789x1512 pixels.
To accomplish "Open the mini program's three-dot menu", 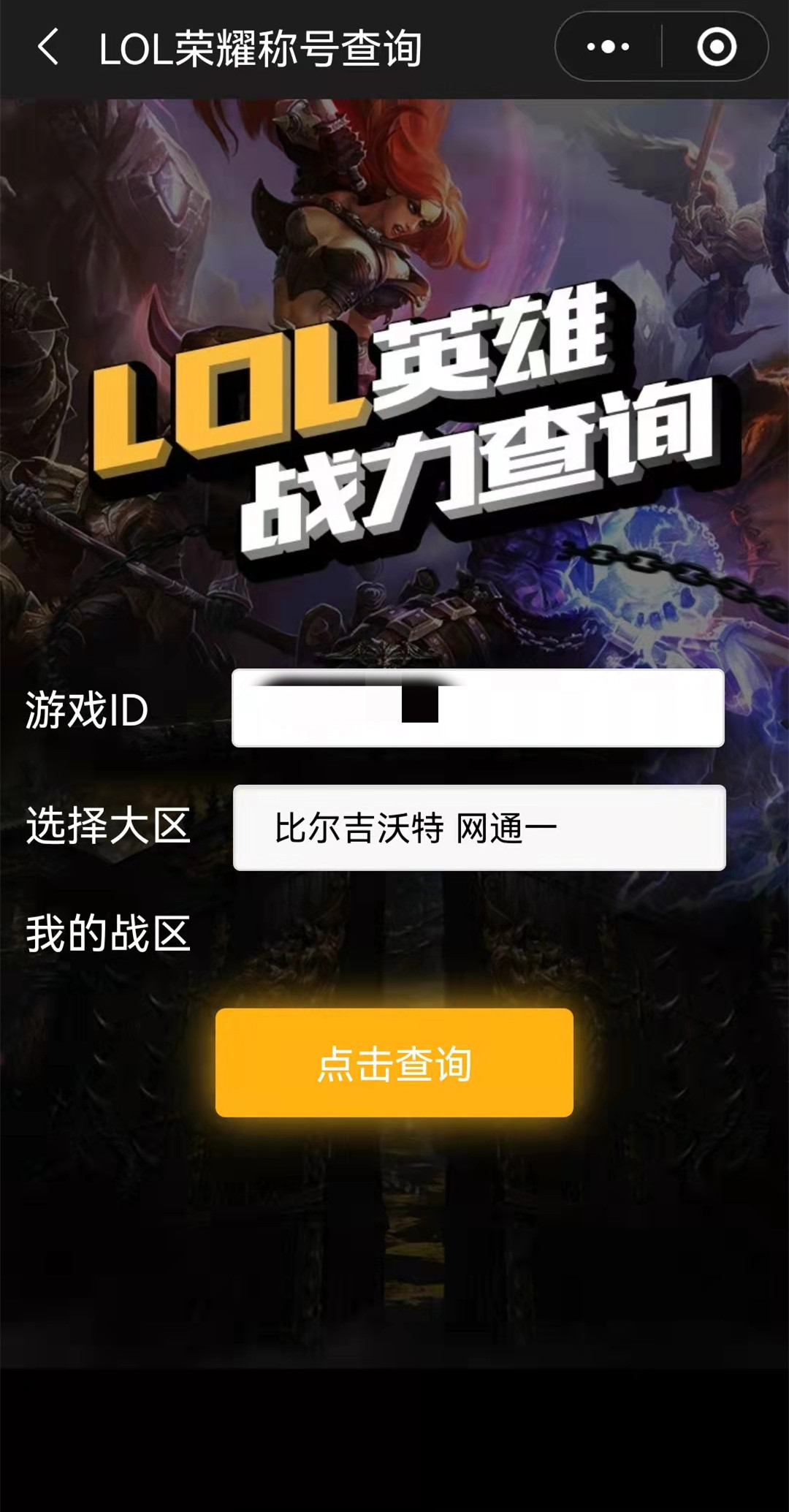I will 608,47.
